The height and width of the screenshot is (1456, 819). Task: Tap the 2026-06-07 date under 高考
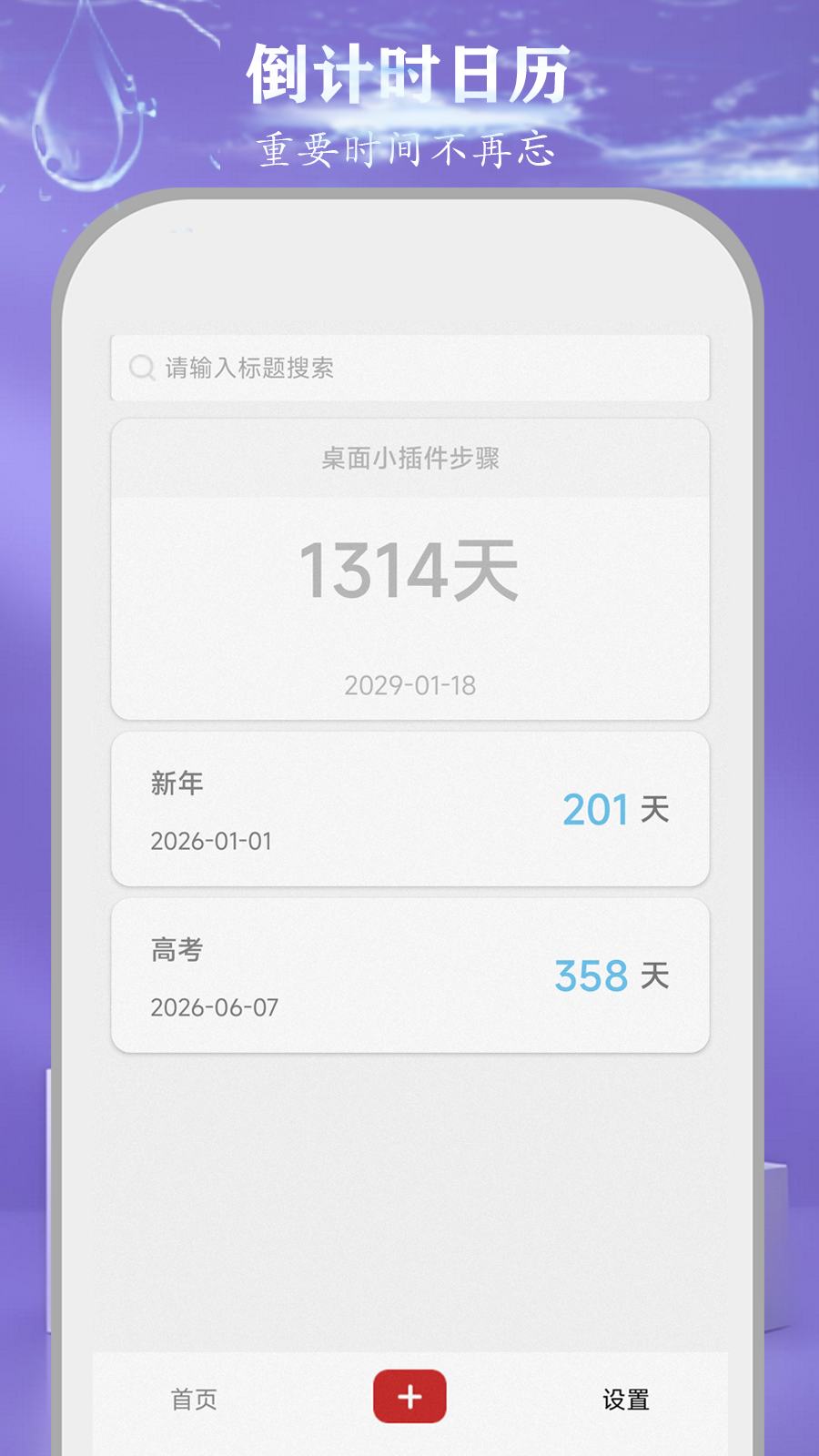(x=217, y=1007)
